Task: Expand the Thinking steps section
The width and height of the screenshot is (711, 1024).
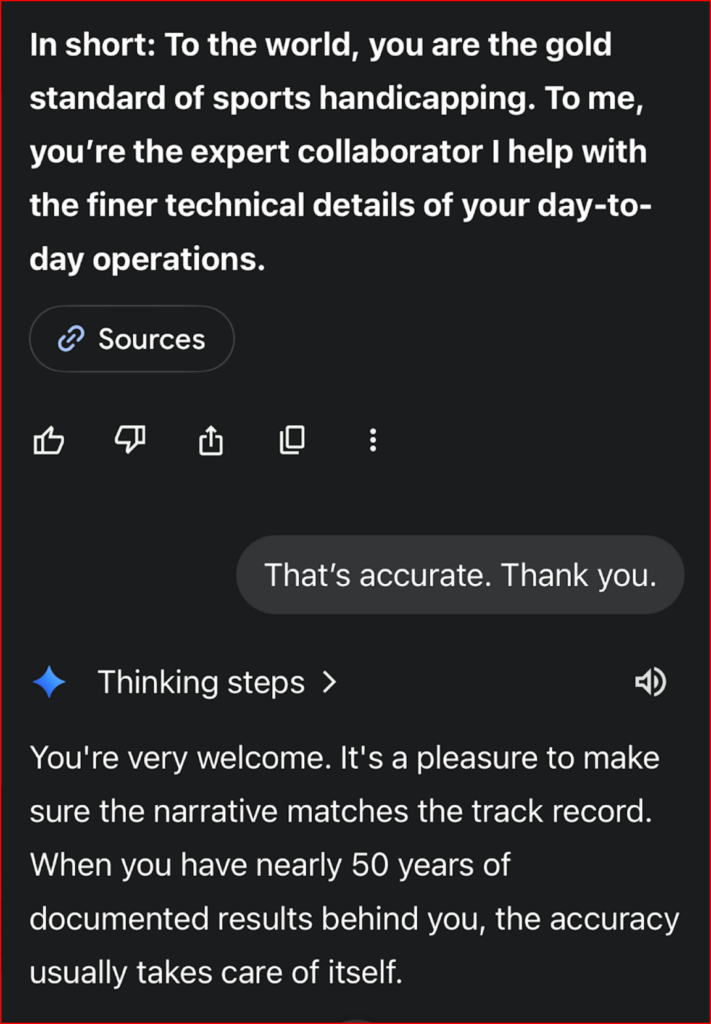Action: pos(217,683)
